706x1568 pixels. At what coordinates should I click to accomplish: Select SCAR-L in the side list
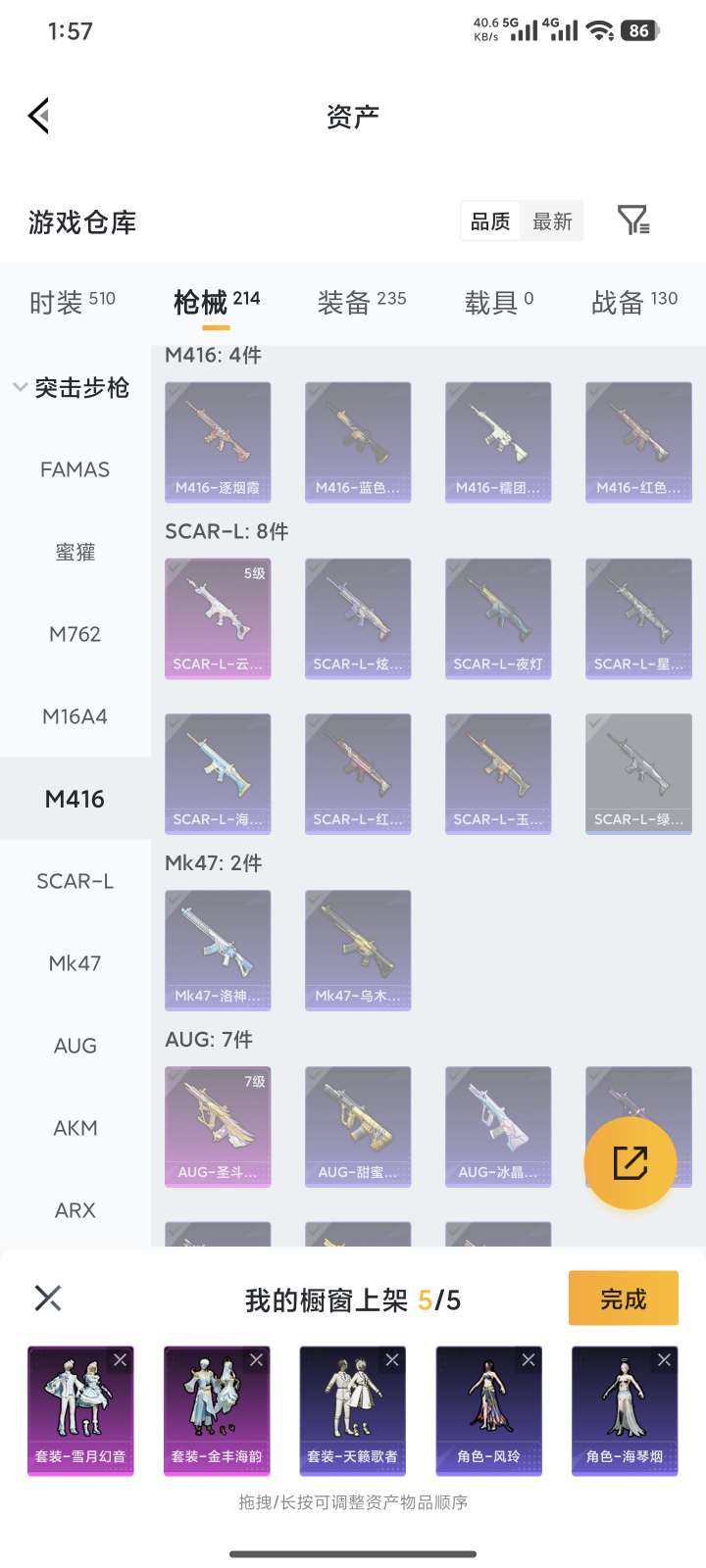pyautogui.click(x=76, y=881)
